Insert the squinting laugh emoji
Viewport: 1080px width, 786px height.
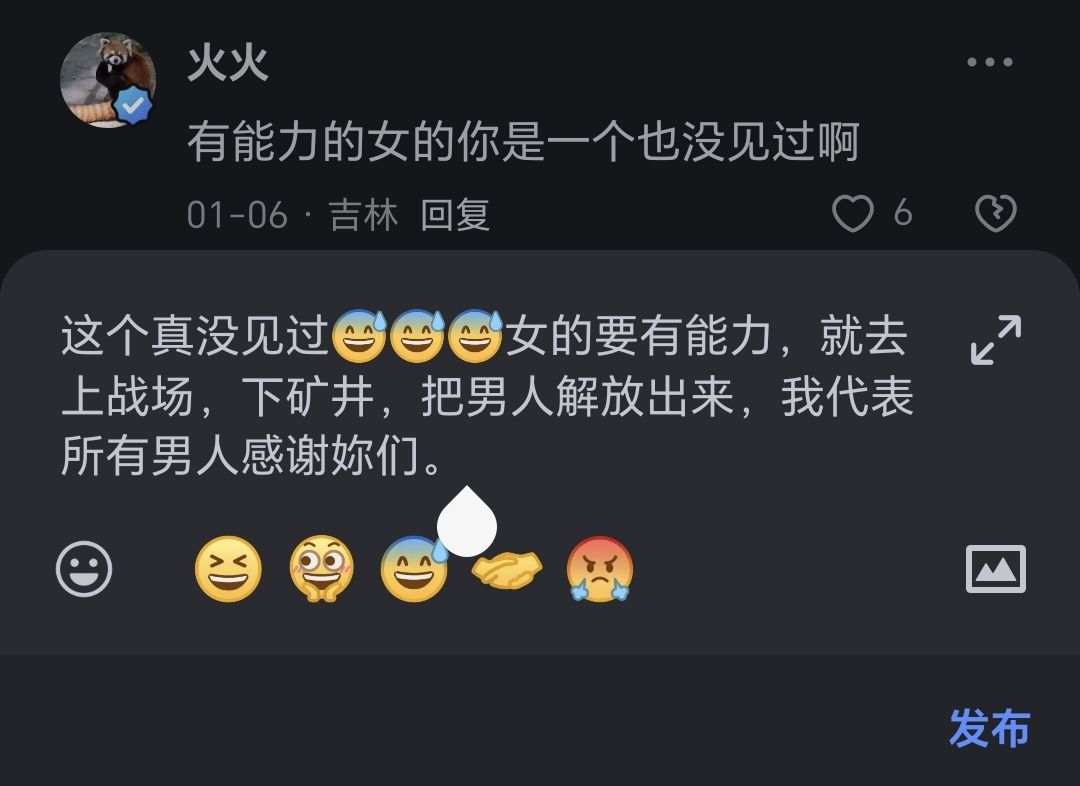[x=228, y=570]
